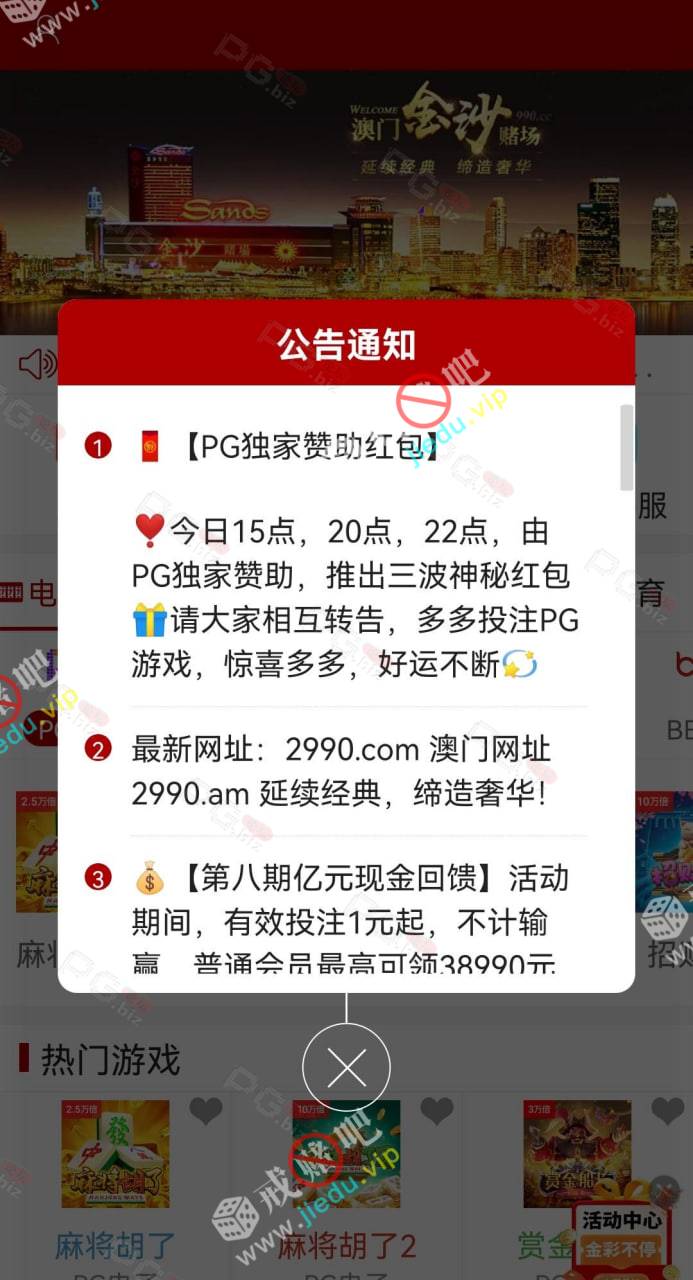Favorite the 麻将胡了2 game with its heart
The height and width of the screenshot is (1280, 693).
click(436, 1110)
